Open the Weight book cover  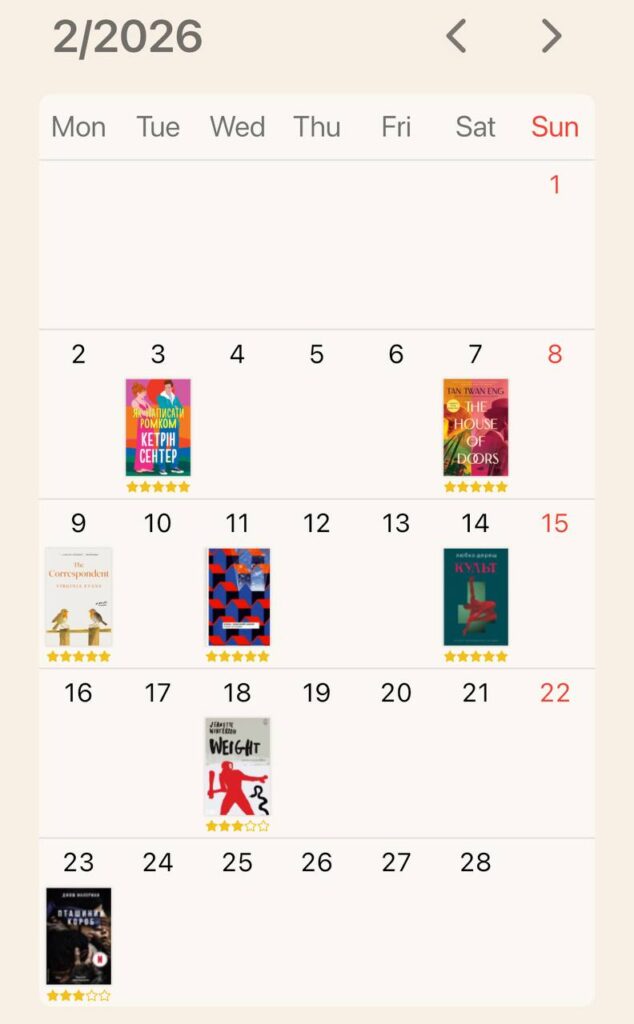tap(238, 766)
